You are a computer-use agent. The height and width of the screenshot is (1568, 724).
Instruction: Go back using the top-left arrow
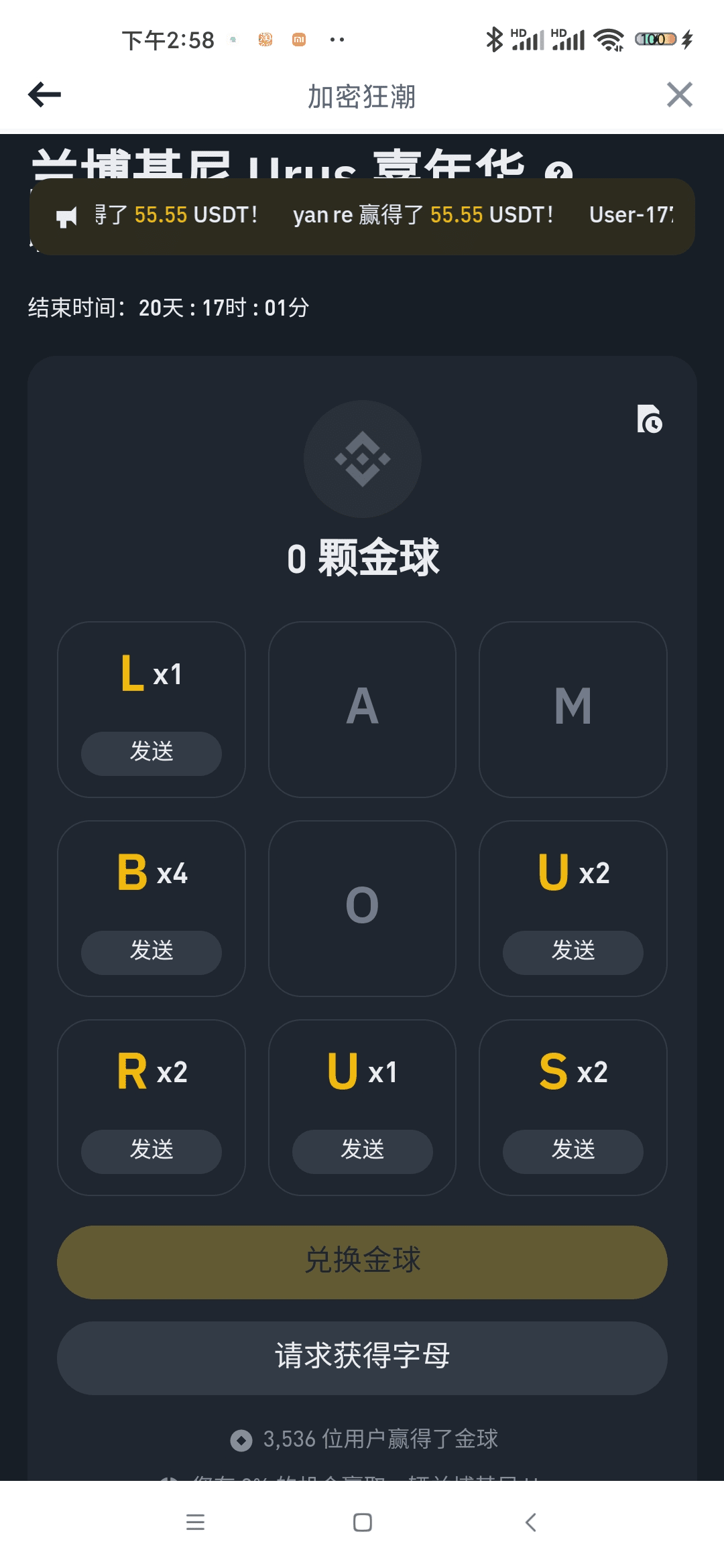coord(44,94)
